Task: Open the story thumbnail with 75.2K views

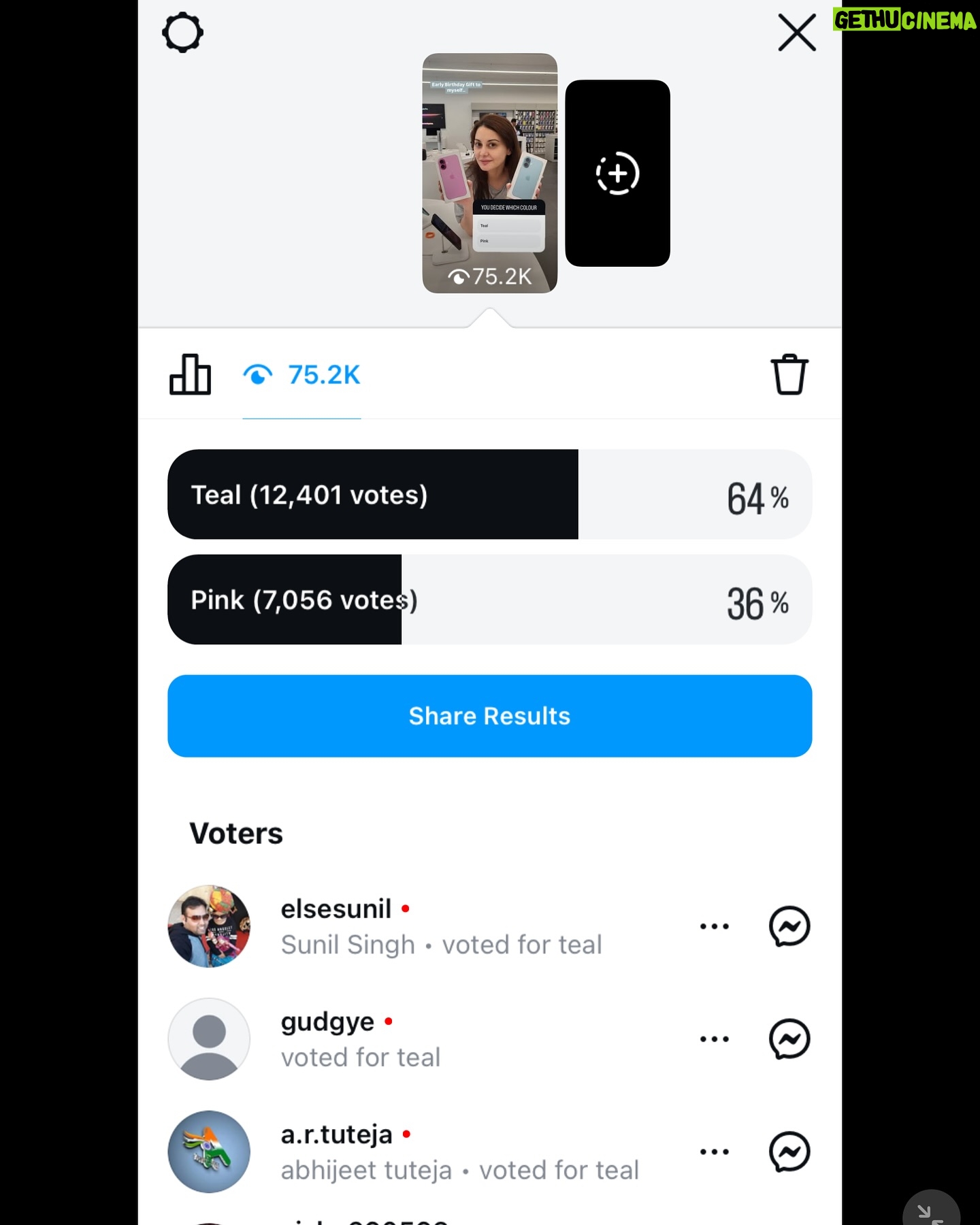Action: coord(489,174)
